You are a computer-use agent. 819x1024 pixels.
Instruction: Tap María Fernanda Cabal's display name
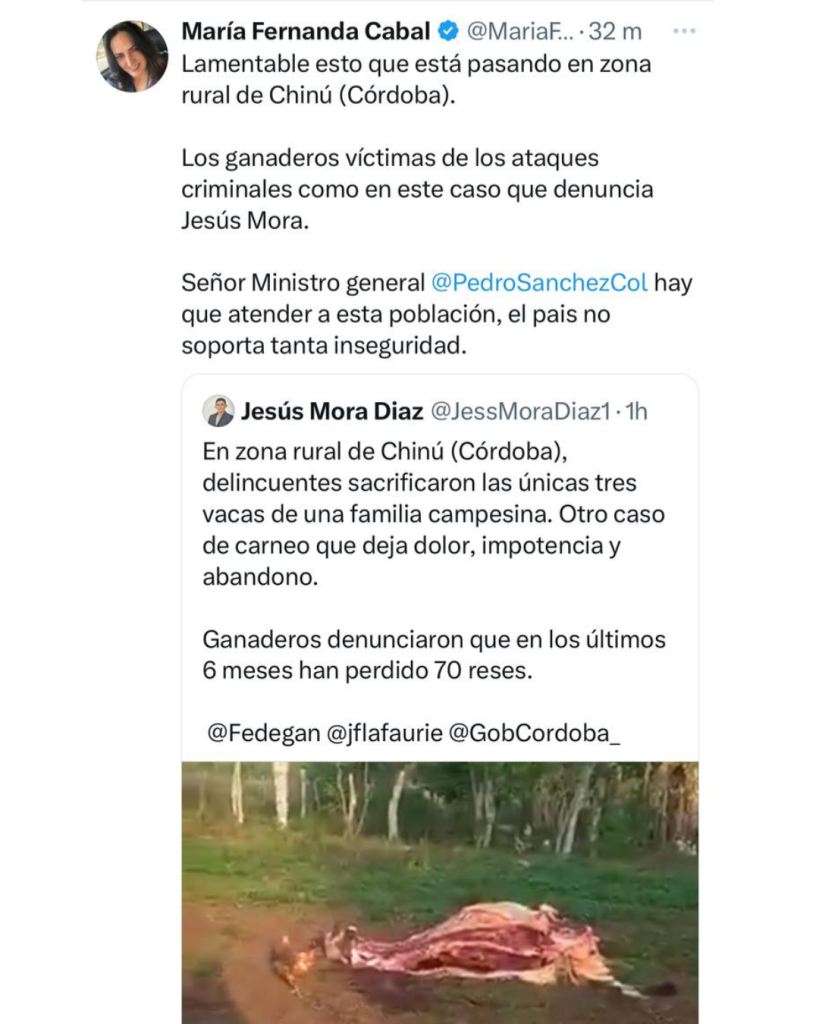306,31
